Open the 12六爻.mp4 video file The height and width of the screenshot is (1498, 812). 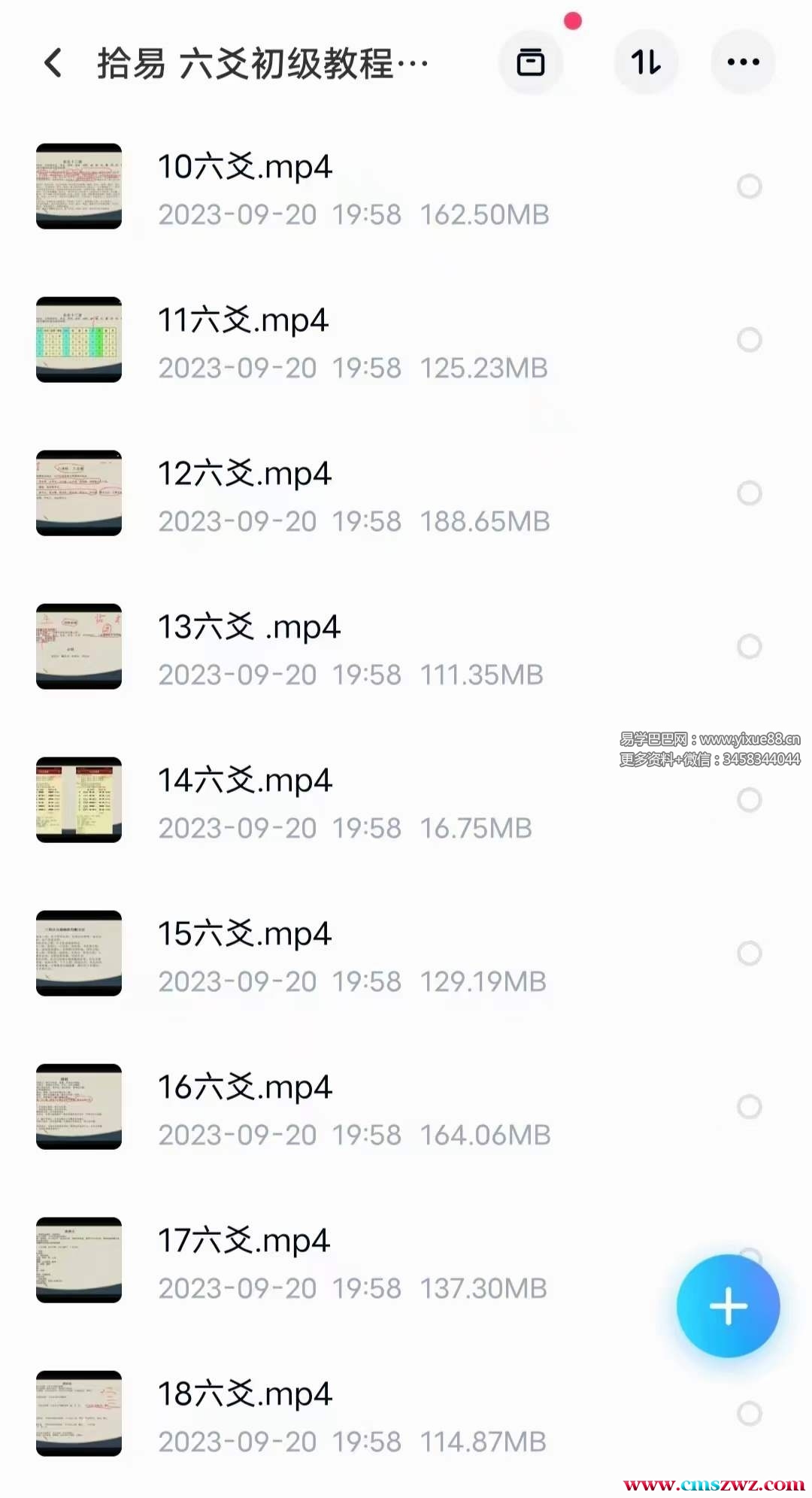[x=244, y=475]
